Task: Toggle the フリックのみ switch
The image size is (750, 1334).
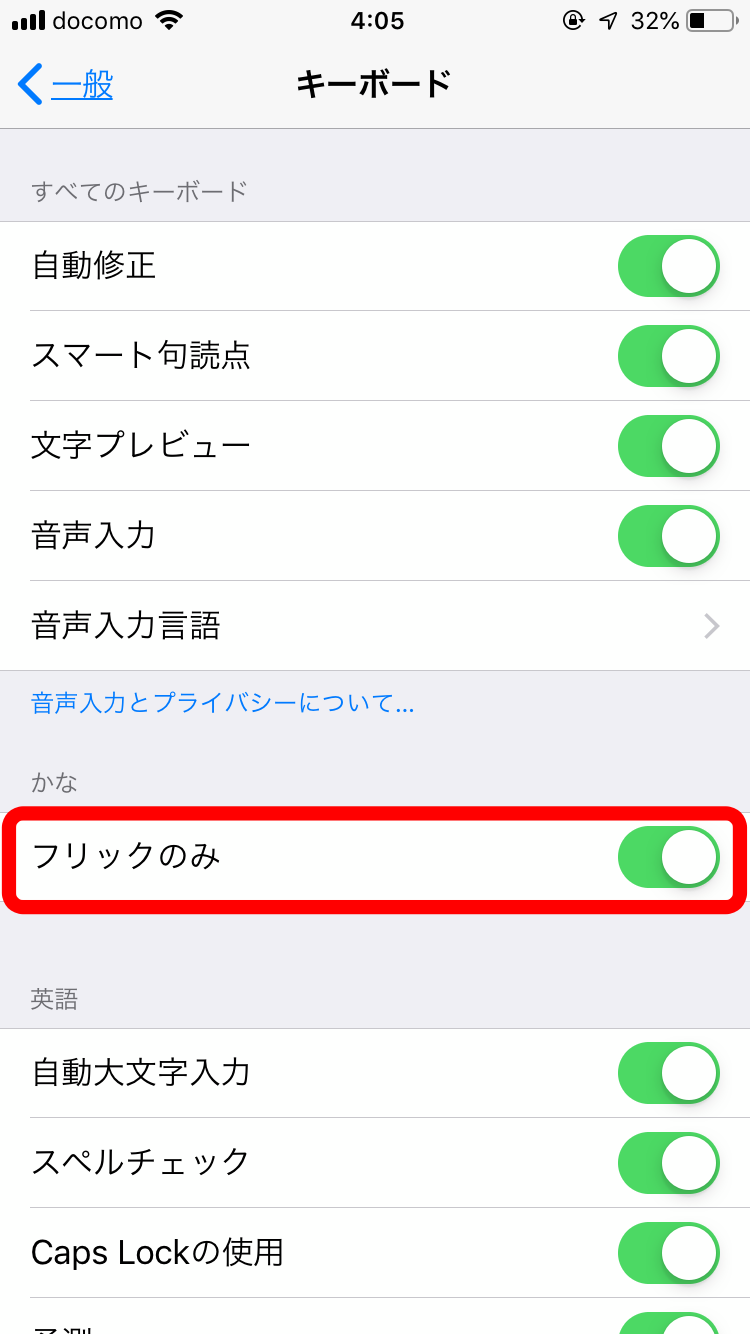Action: click(x=669, y=857)
